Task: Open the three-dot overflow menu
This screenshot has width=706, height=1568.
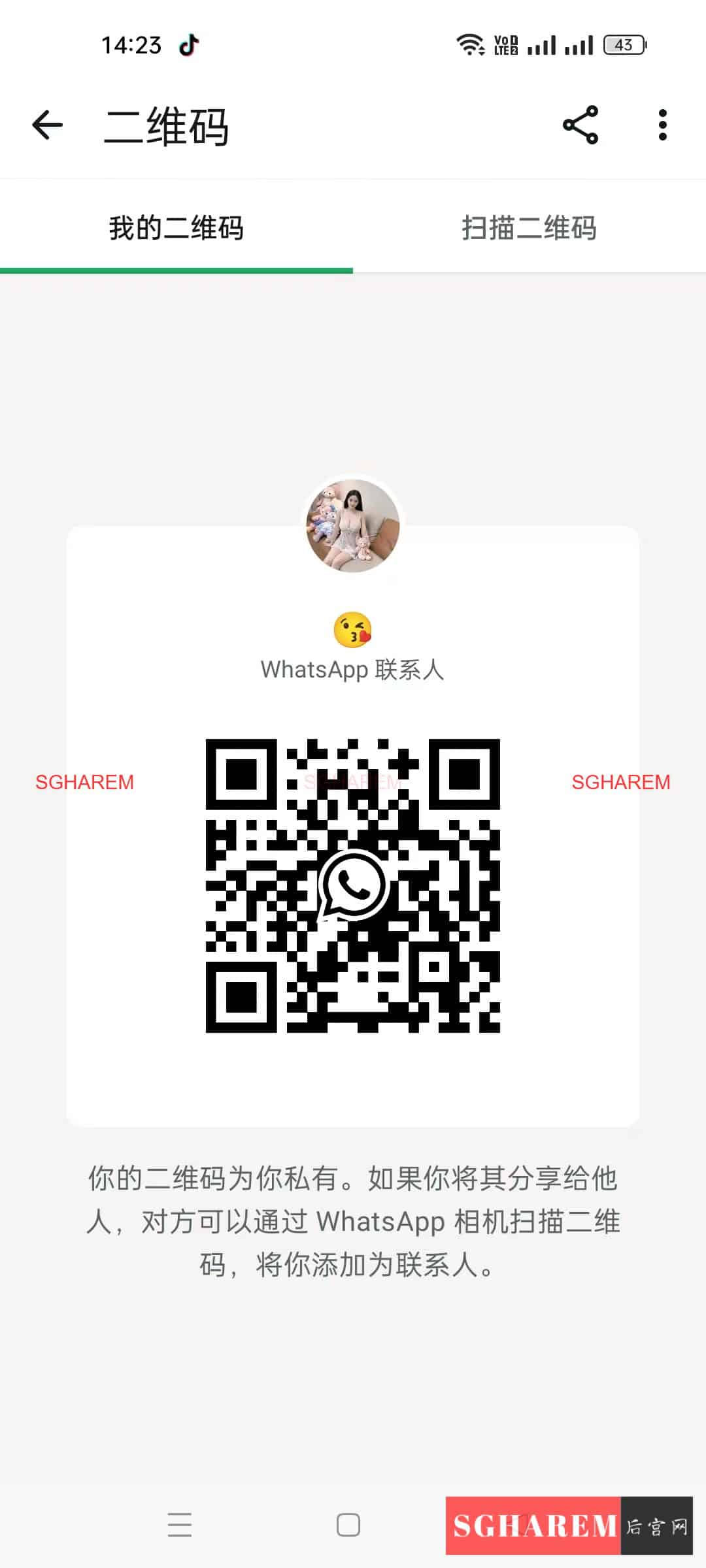Action: [662, 125]
